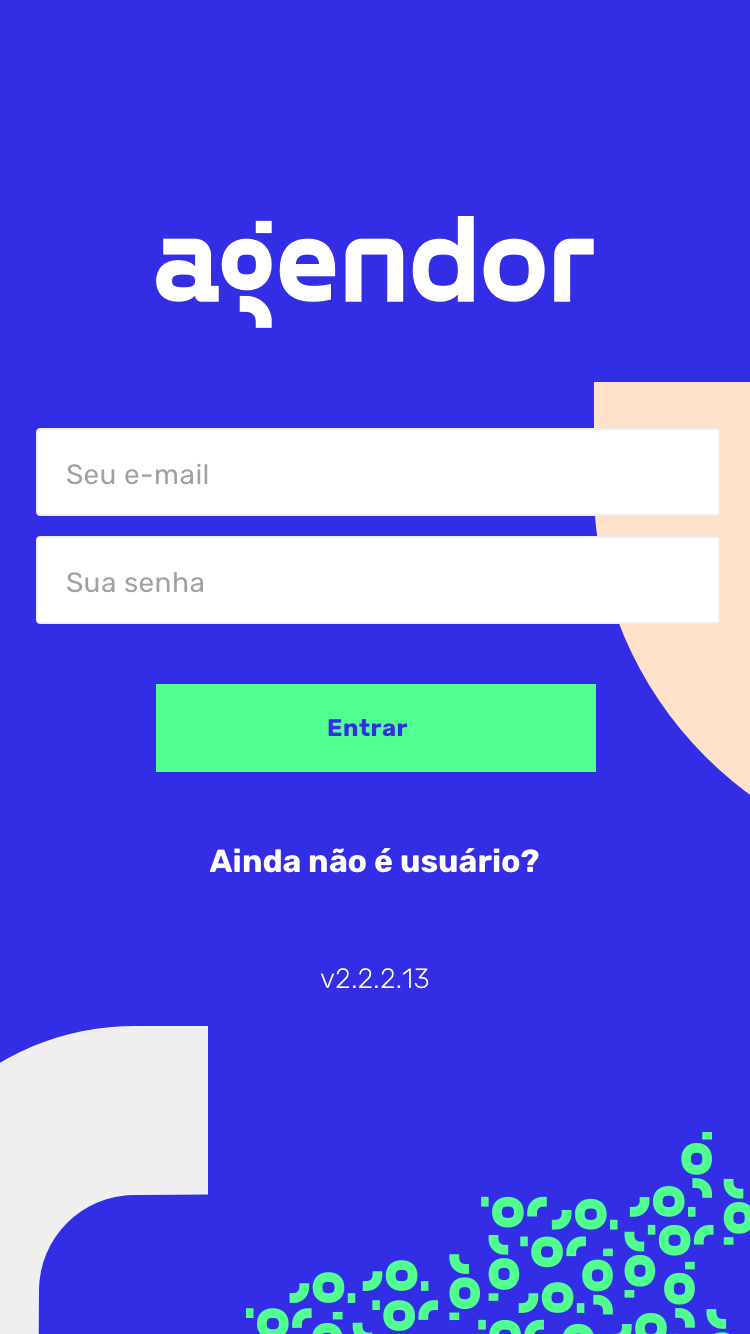Focus the Sua senha password field

pyautogui.click(x=377, y=580)
